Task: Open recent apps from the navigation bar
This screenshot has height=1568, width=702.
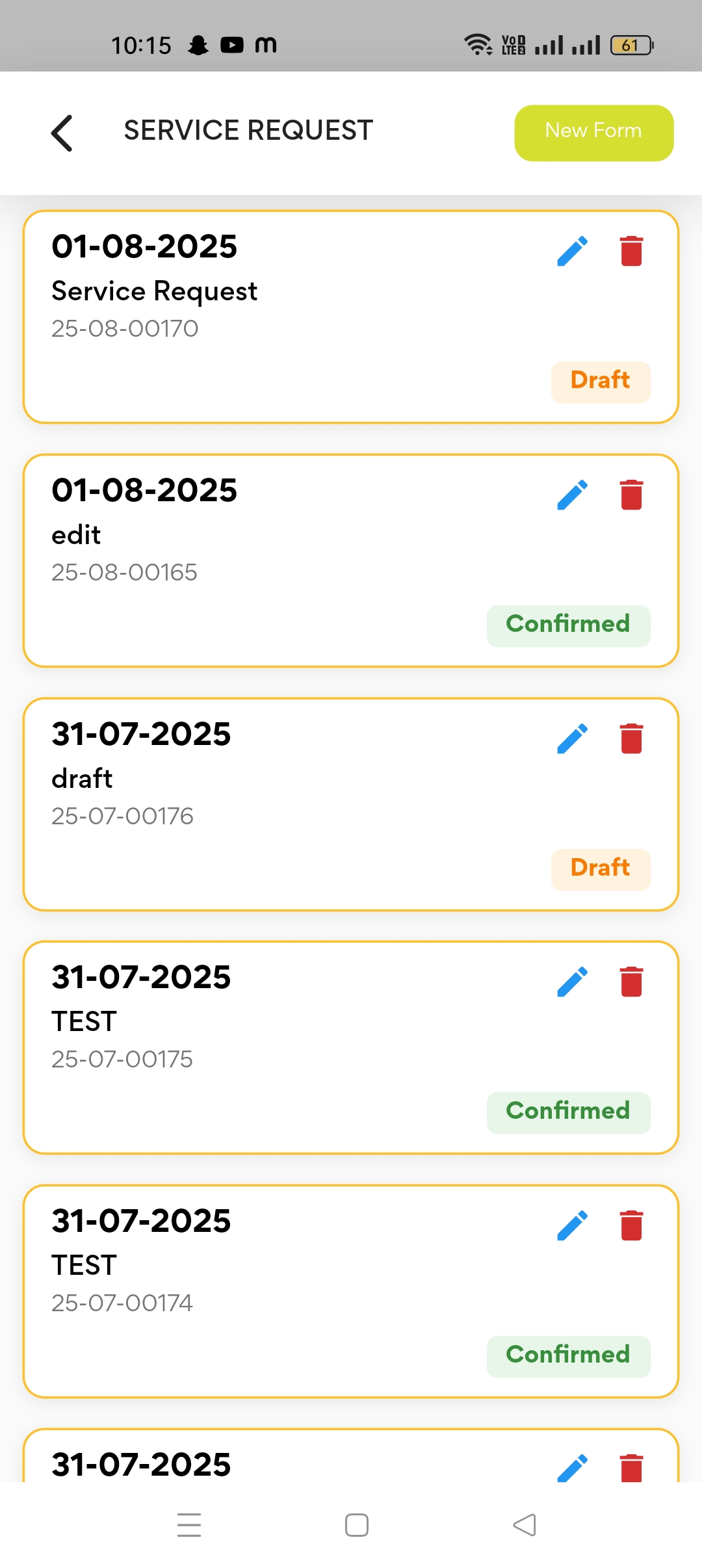Action: [x=189, y=1524]
